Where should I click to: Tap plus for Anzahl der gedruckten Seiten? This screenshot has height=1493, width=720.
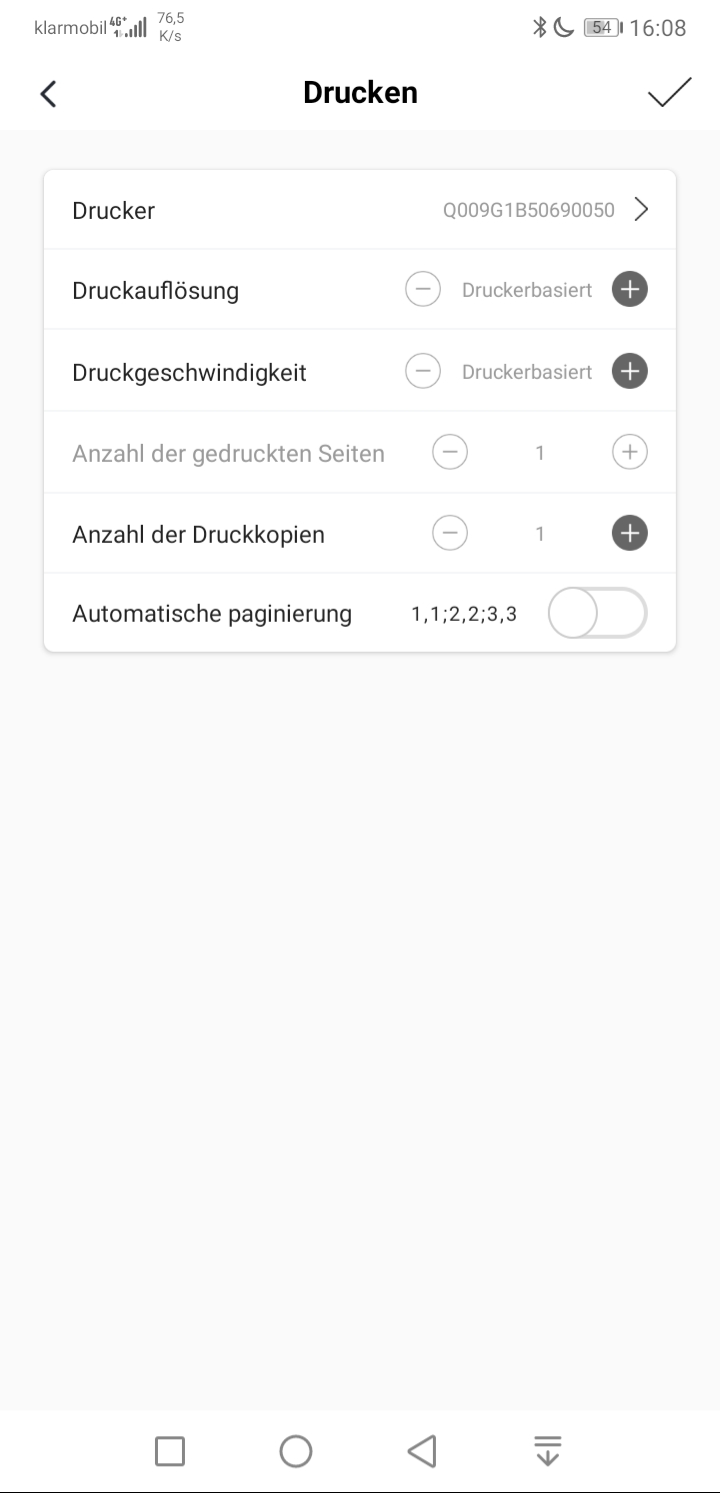[x=630, y=453]
